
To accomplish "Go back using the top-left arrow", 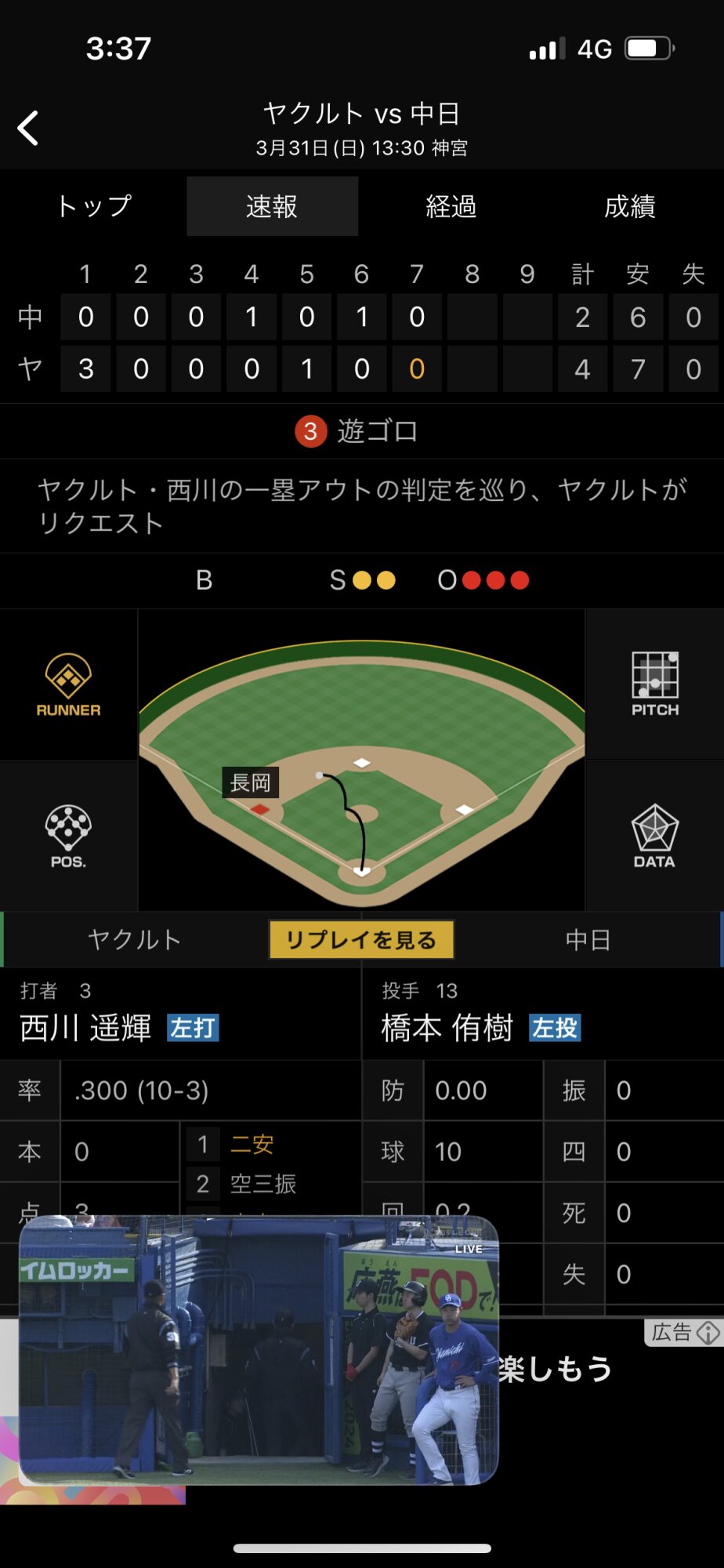I will [x=29, y=128].
